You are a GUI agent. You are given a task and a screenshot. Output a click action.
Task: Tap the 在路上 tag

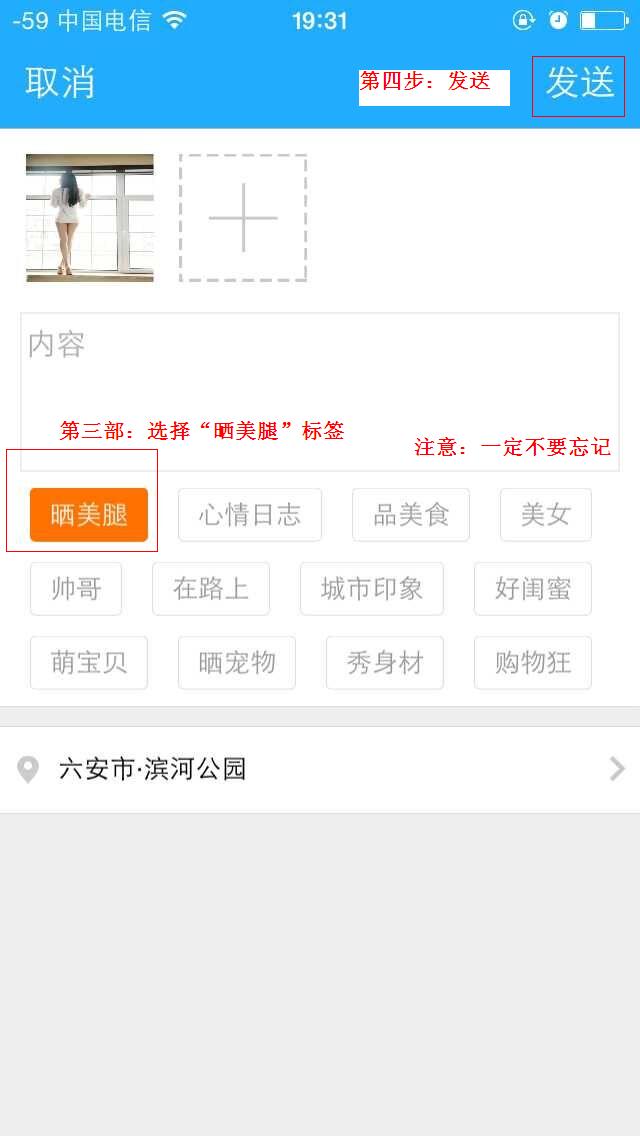(211, 589)
